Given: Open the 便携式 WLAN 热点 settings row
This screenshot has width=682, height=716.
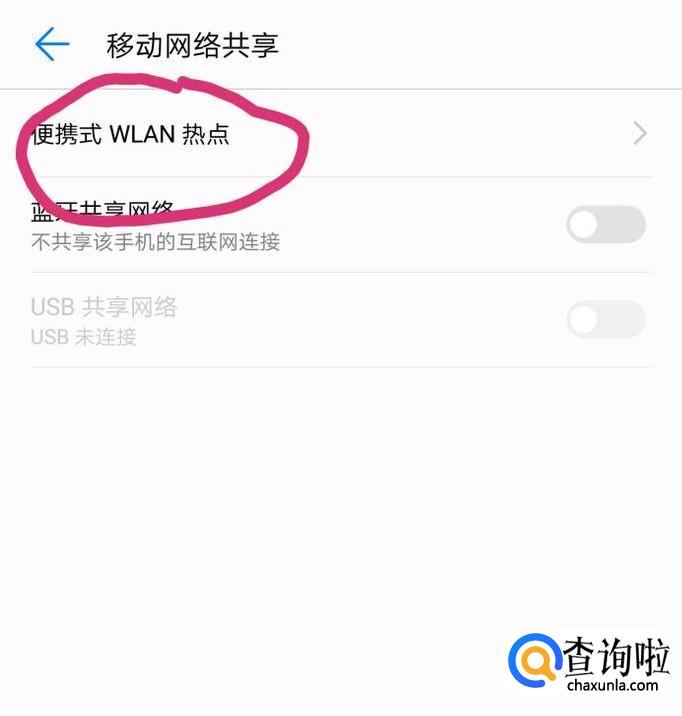Looking at the screenshot, I should pyautogui.click(x=341, y=134).
